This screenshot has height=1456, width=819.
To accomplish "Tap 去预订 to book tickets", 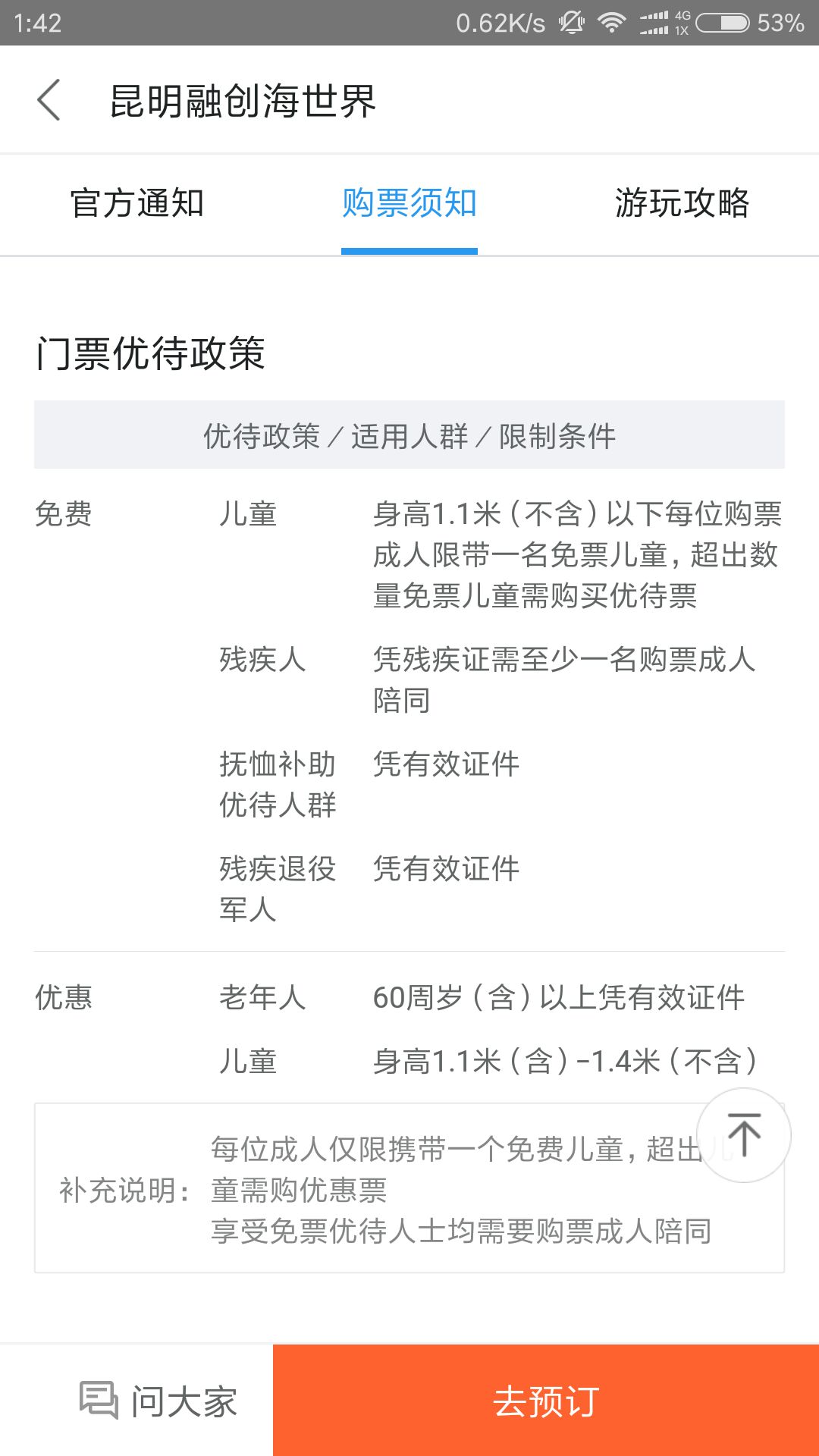I will pos(546,1401).
